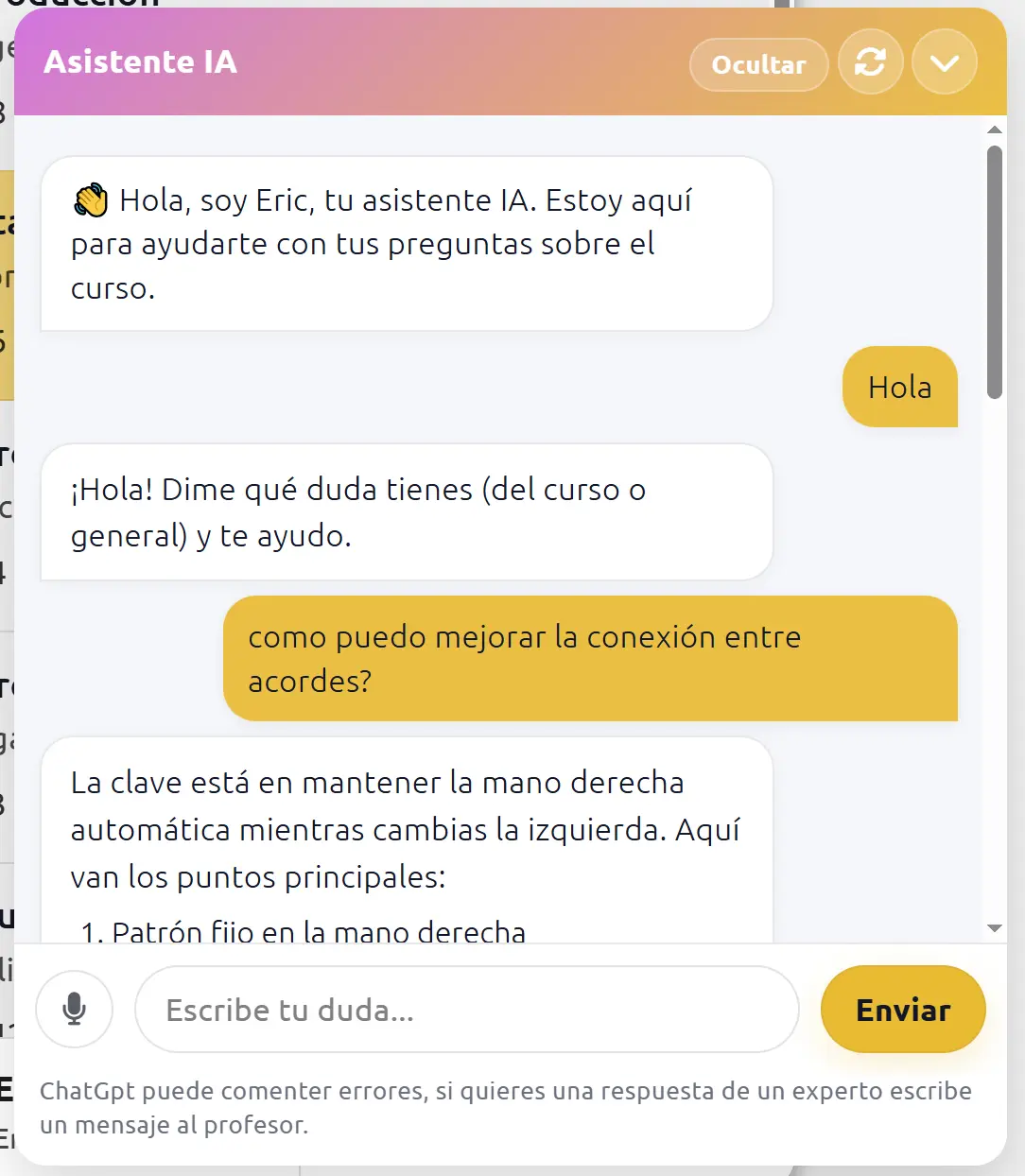Collapse the assistant panel with the chevron
1025x1176 pixels.
(x=944, y=62)
